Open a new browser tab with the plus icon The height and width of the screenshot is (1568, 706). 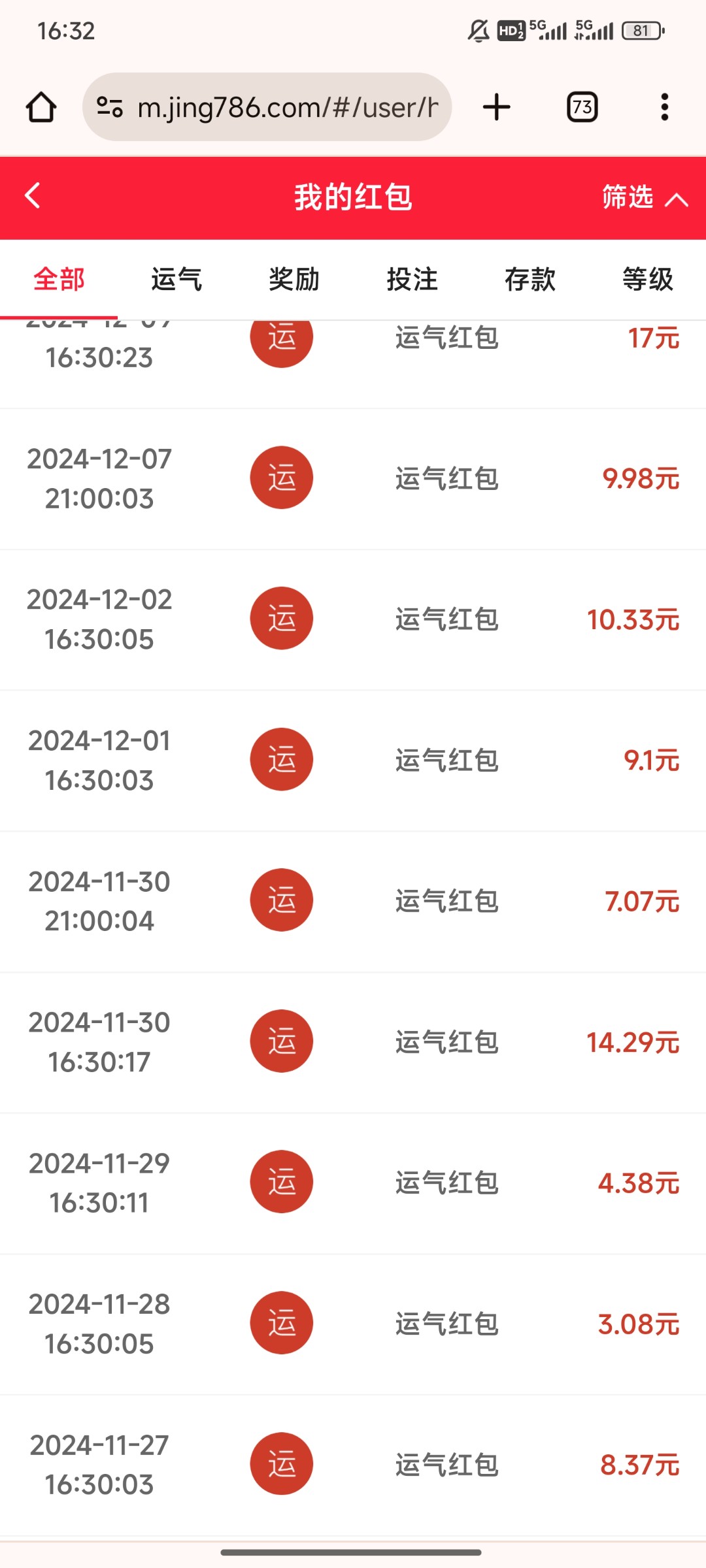(496, 106)
